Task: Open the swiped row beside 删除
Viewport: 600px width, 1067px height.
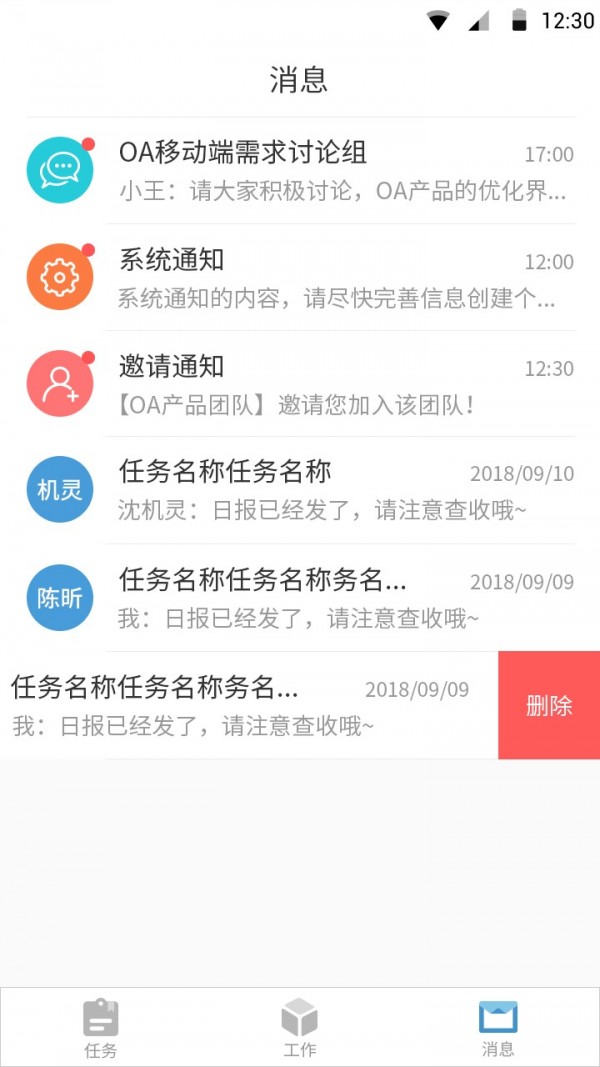Action: (x=249, y=705)
